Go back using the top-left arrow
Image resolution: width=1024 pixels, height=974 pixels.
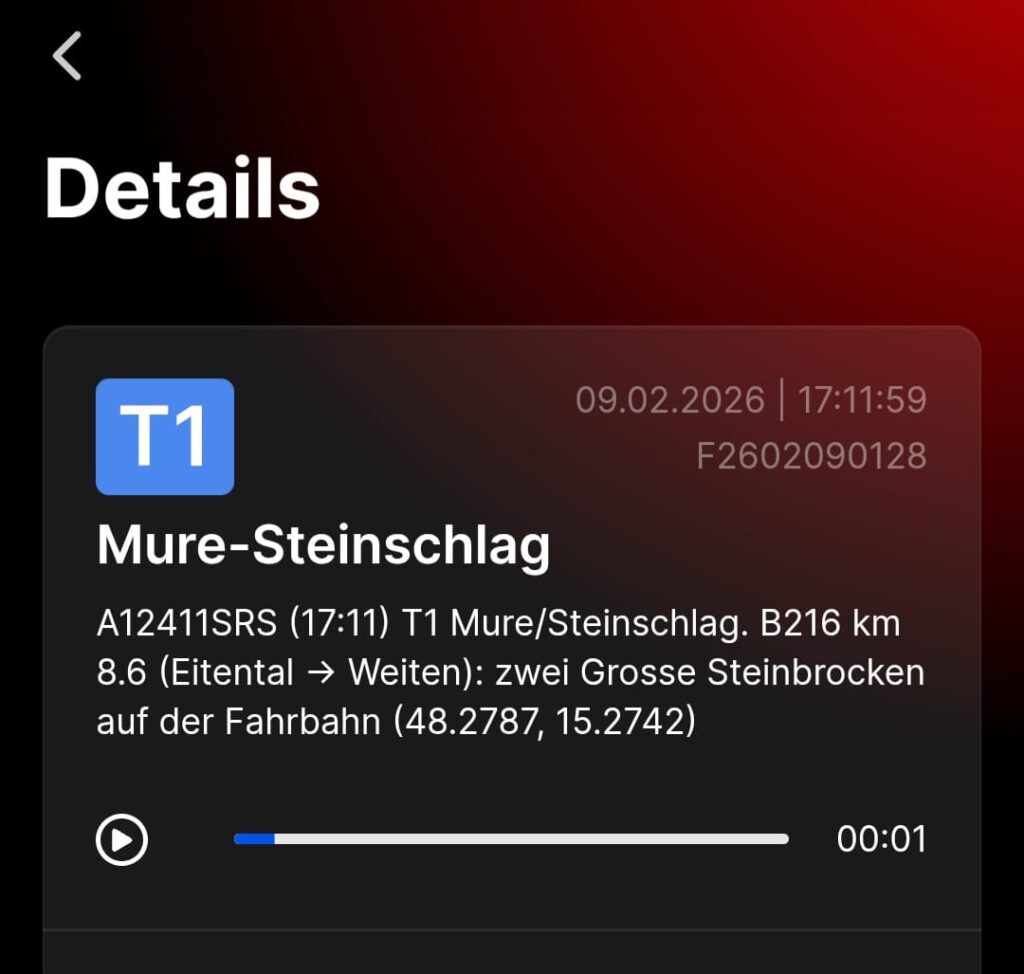67,56
